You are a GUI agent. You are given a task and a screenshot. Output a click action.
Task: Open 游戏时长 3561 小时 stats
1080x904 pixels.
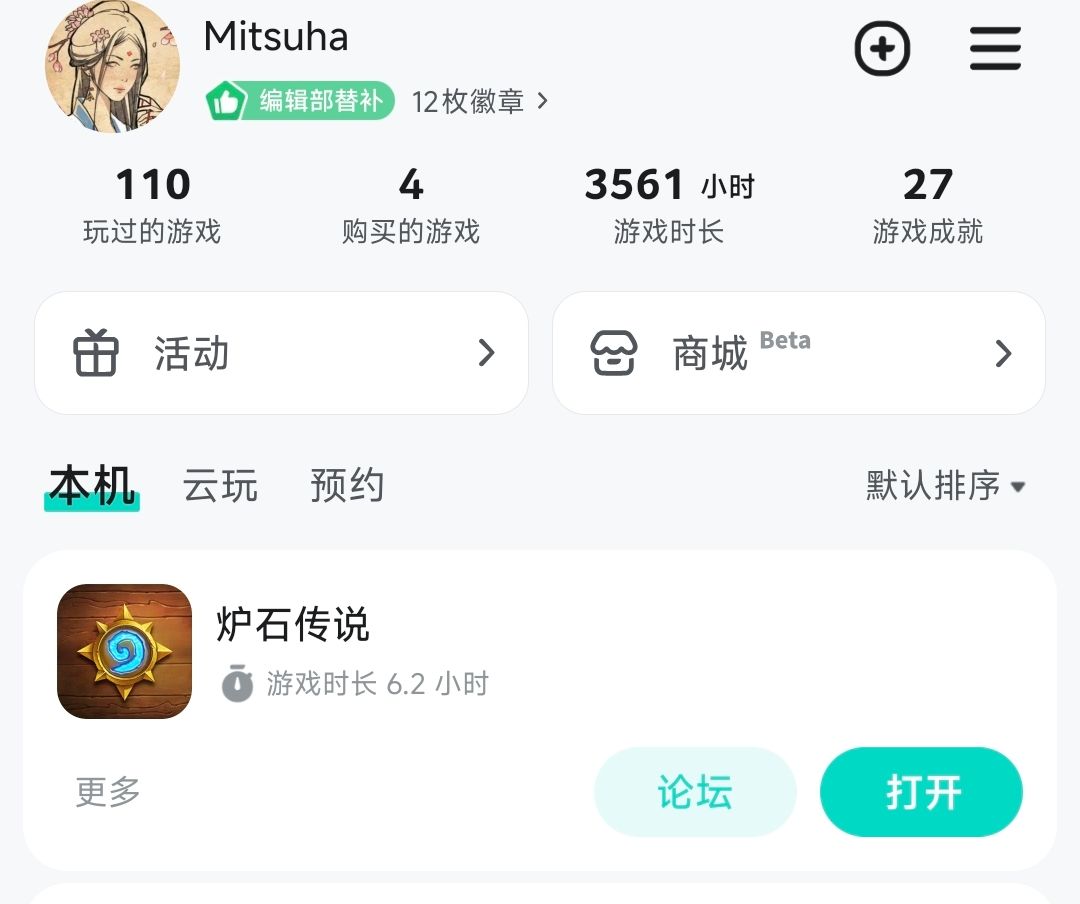click(x=669, y=205)
